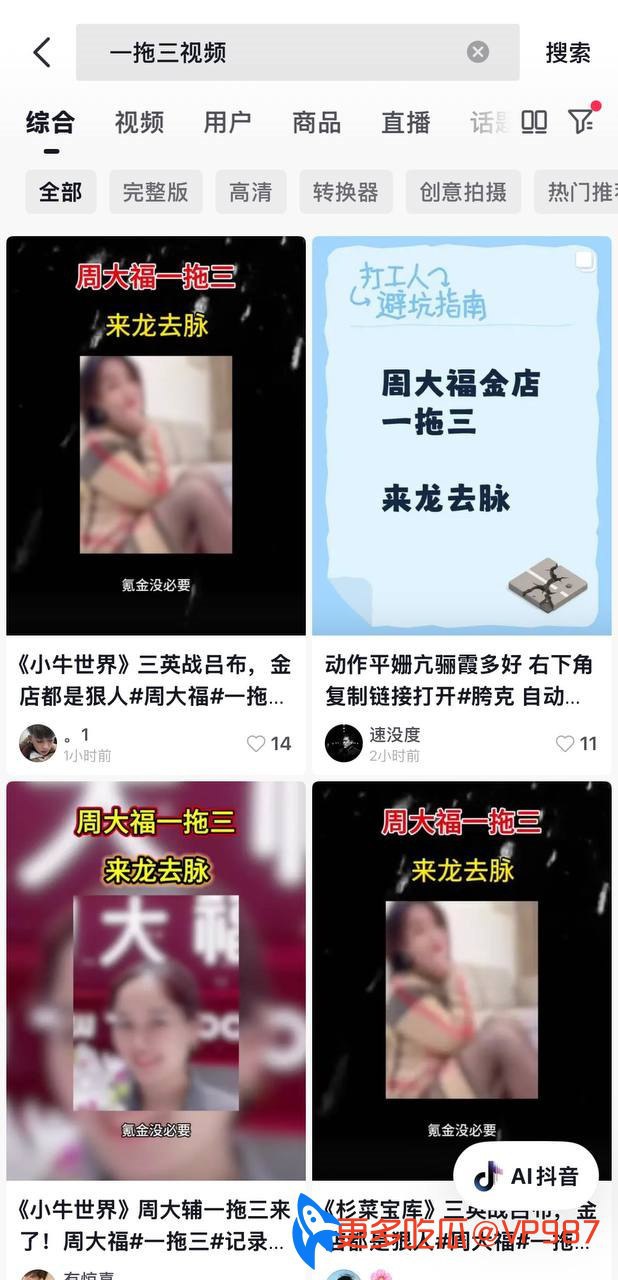The image size is (618, 1280).
Task: Switch to the 用户 tab
Action: 227,122
